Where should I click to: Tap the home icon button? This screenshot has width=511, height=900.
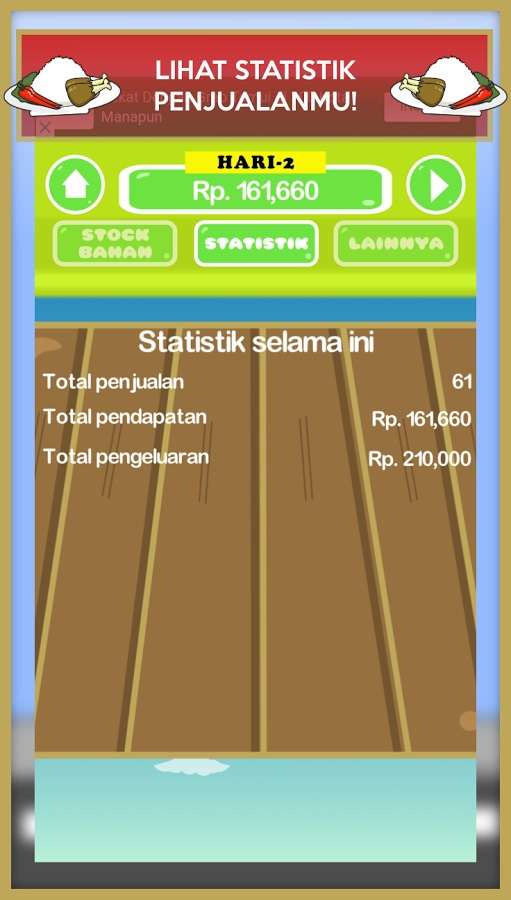pyautogui.click(x=75, y=185)
